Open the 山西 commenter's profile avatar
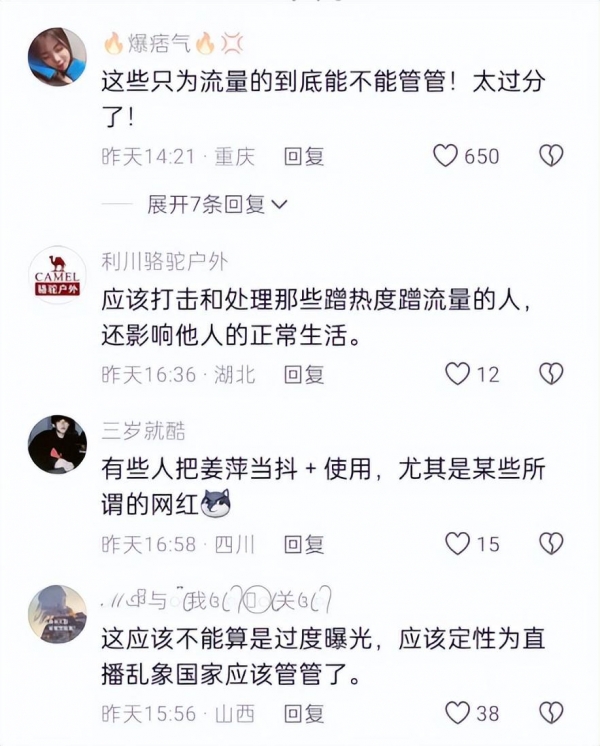The height and width of the screenshot is (746, 600). coord(57,615)
